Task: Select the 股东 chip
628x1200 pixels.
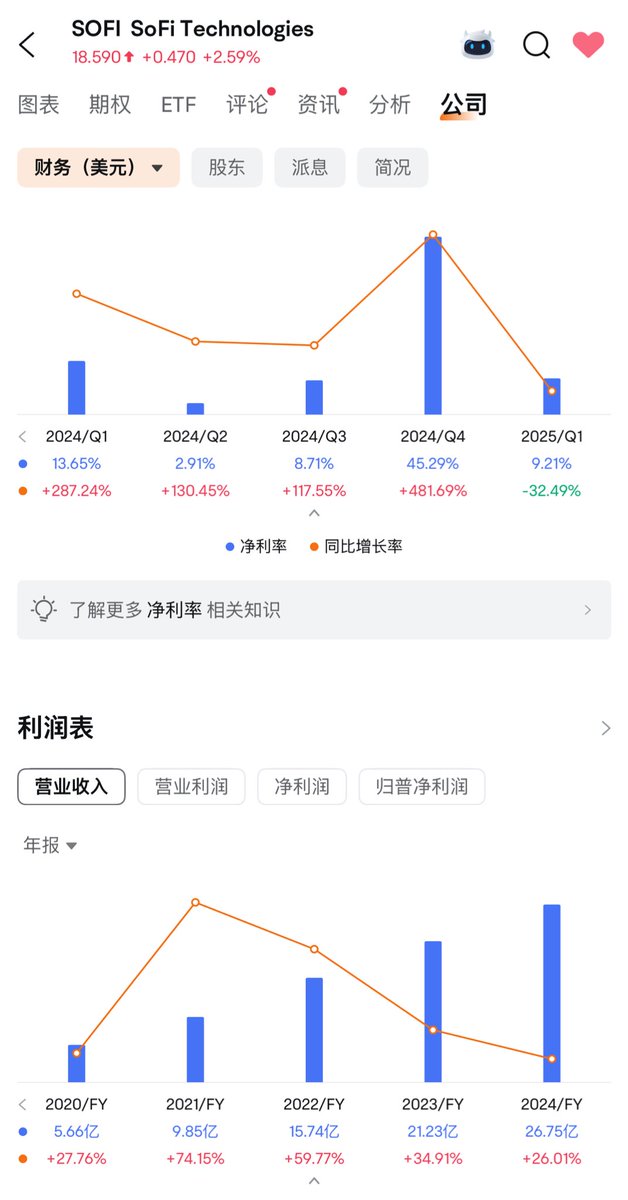Action: pos(227,168)
